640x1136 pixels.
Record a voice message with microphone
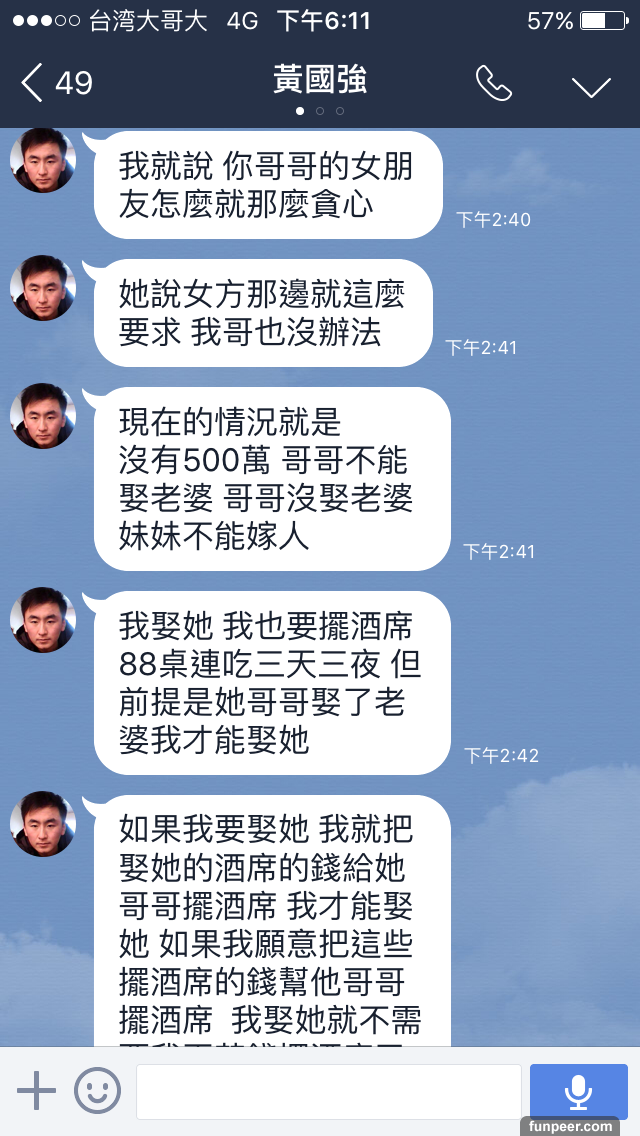click(578, 1091)
